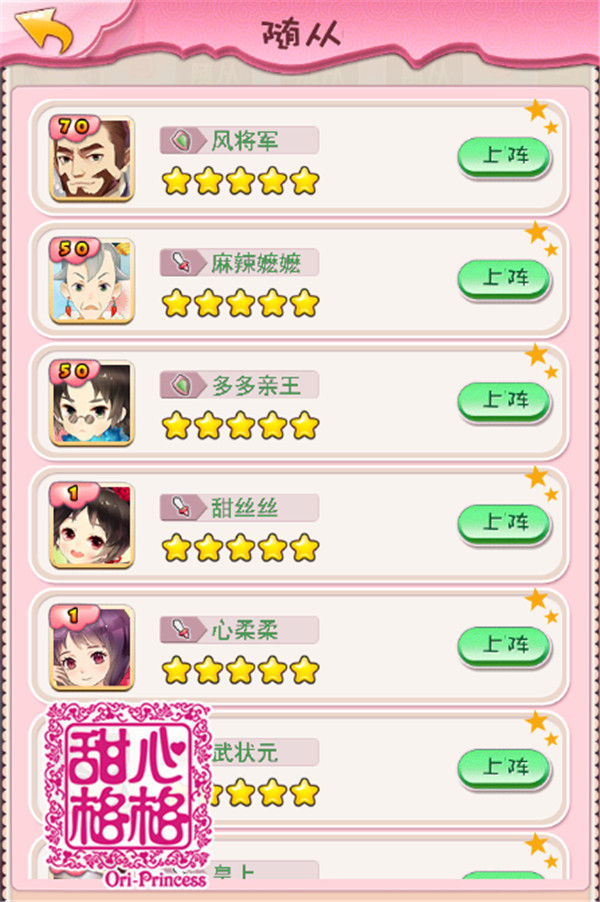This screenshot has width=600, height=902.
Task: Go back using the yellow arrow
Action: tap(46, 32)
